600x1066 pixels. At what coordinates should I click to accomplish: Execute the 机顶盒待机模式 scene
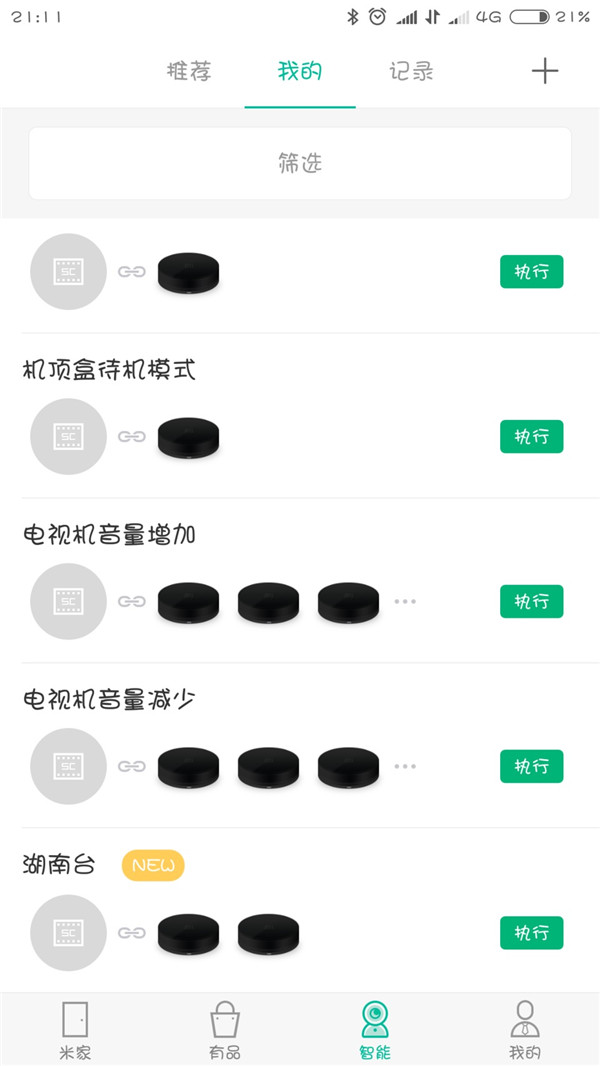coord(531,437)
